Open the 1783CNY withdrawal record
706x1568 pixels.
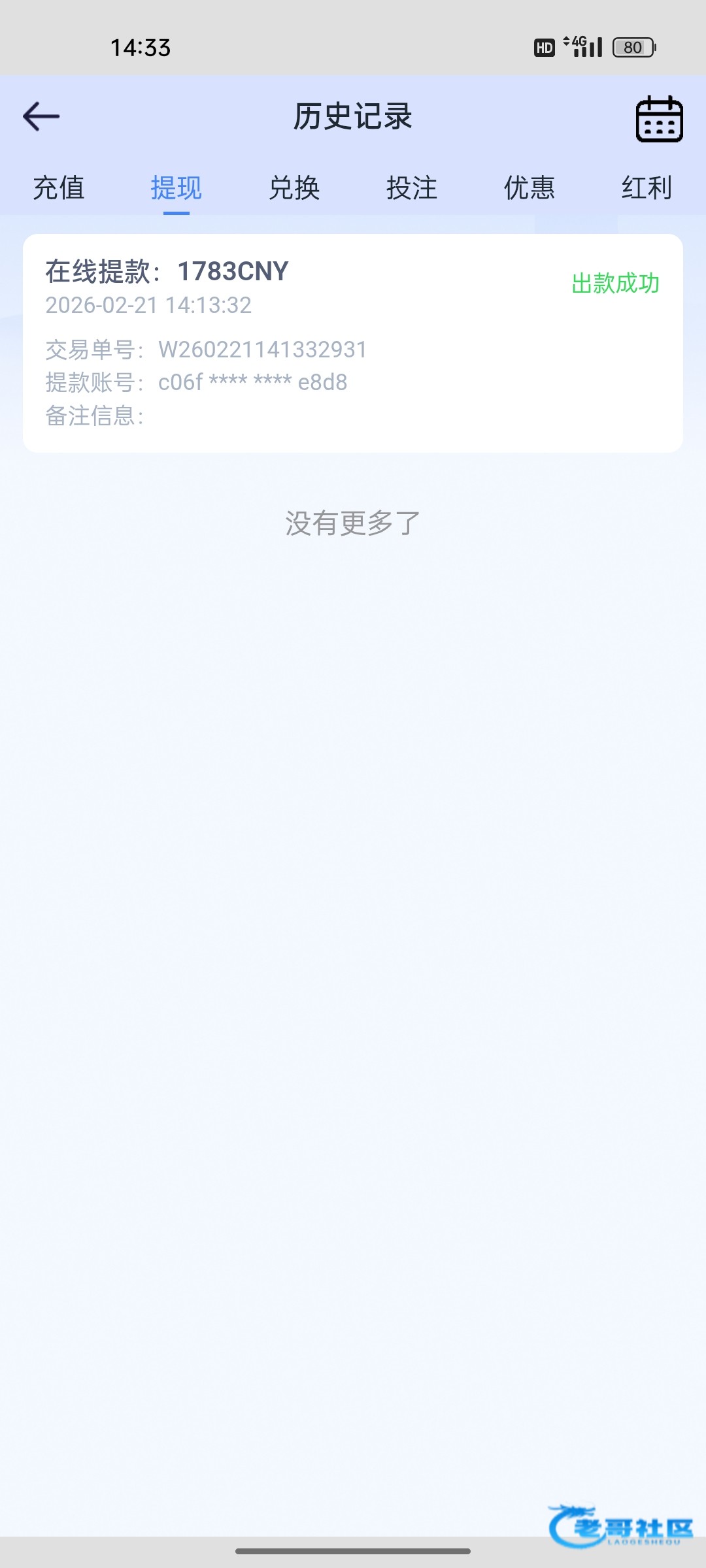click(353, 343)
